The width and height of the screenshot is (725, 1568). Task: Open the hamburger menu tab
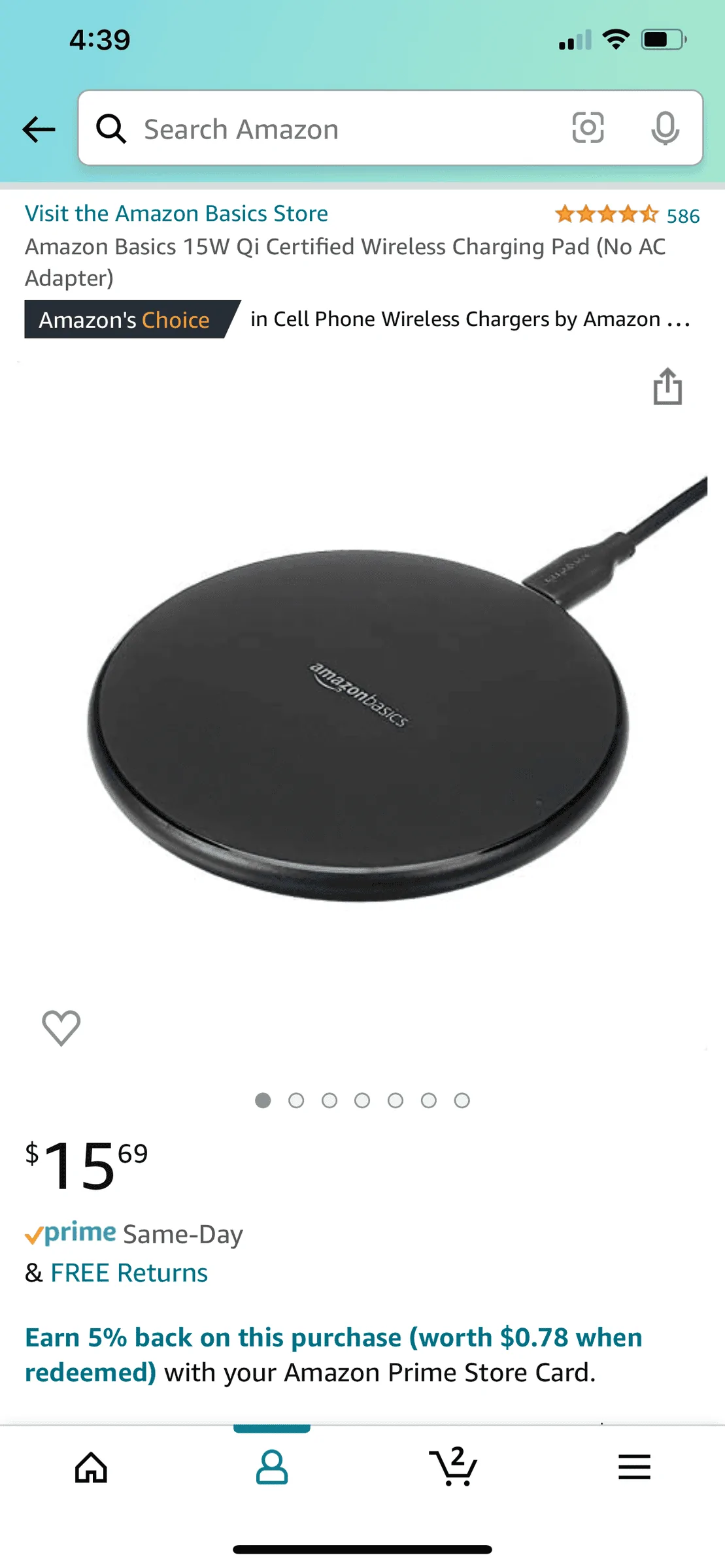point(634,1467)
